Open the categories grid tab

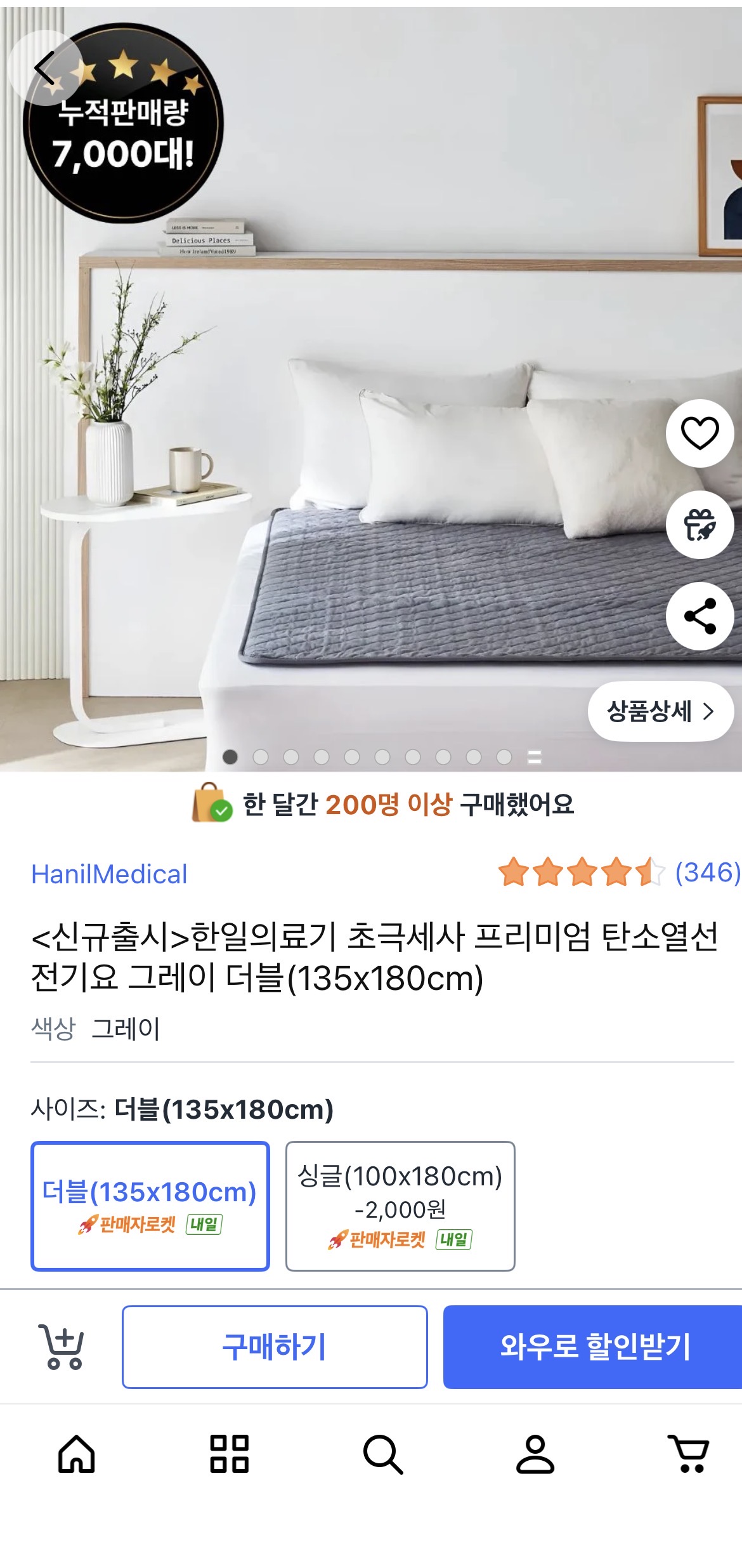tap(229, 1454)
